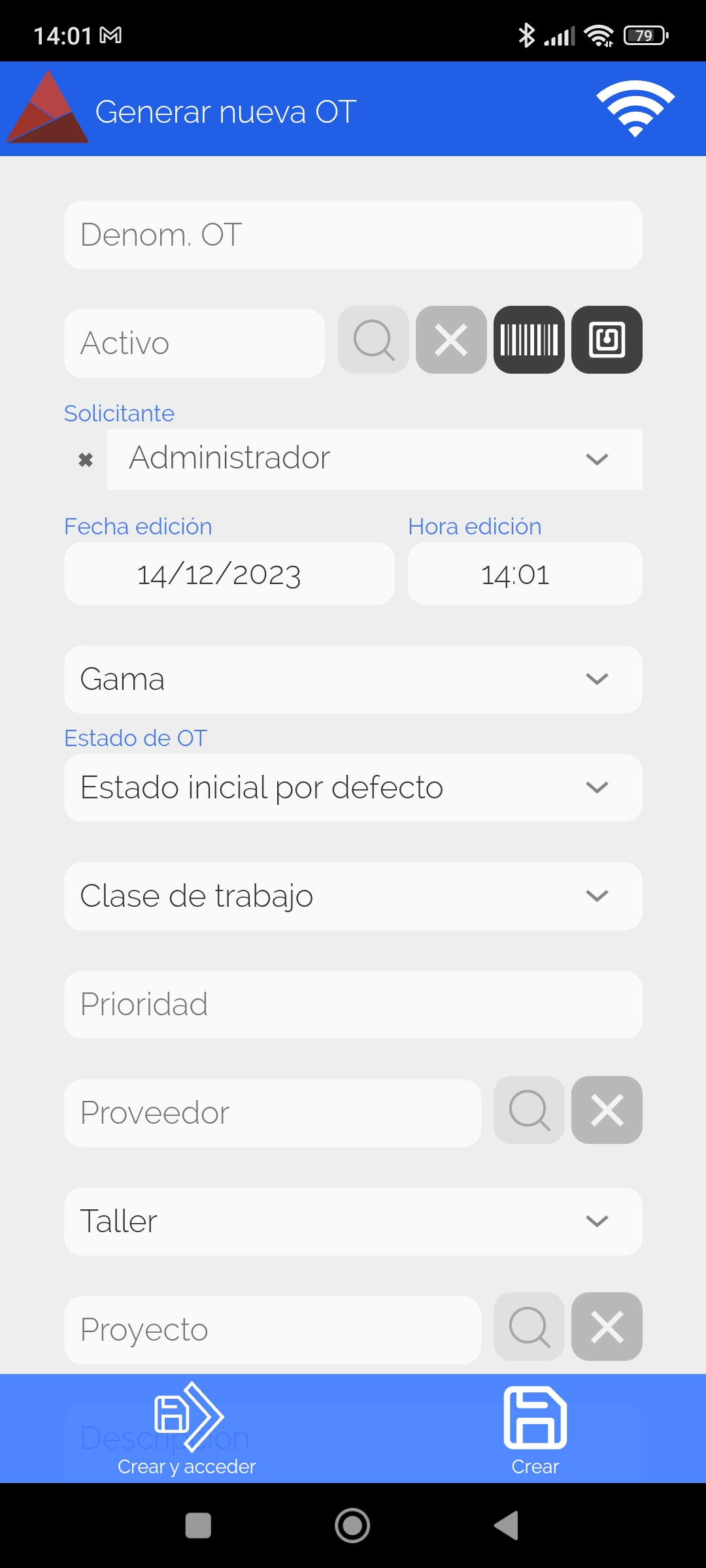Image resolution: width=706 pixels, height=1568 pixels.
Task: Clear the Proyecto field
Action: click(607, 1327)
